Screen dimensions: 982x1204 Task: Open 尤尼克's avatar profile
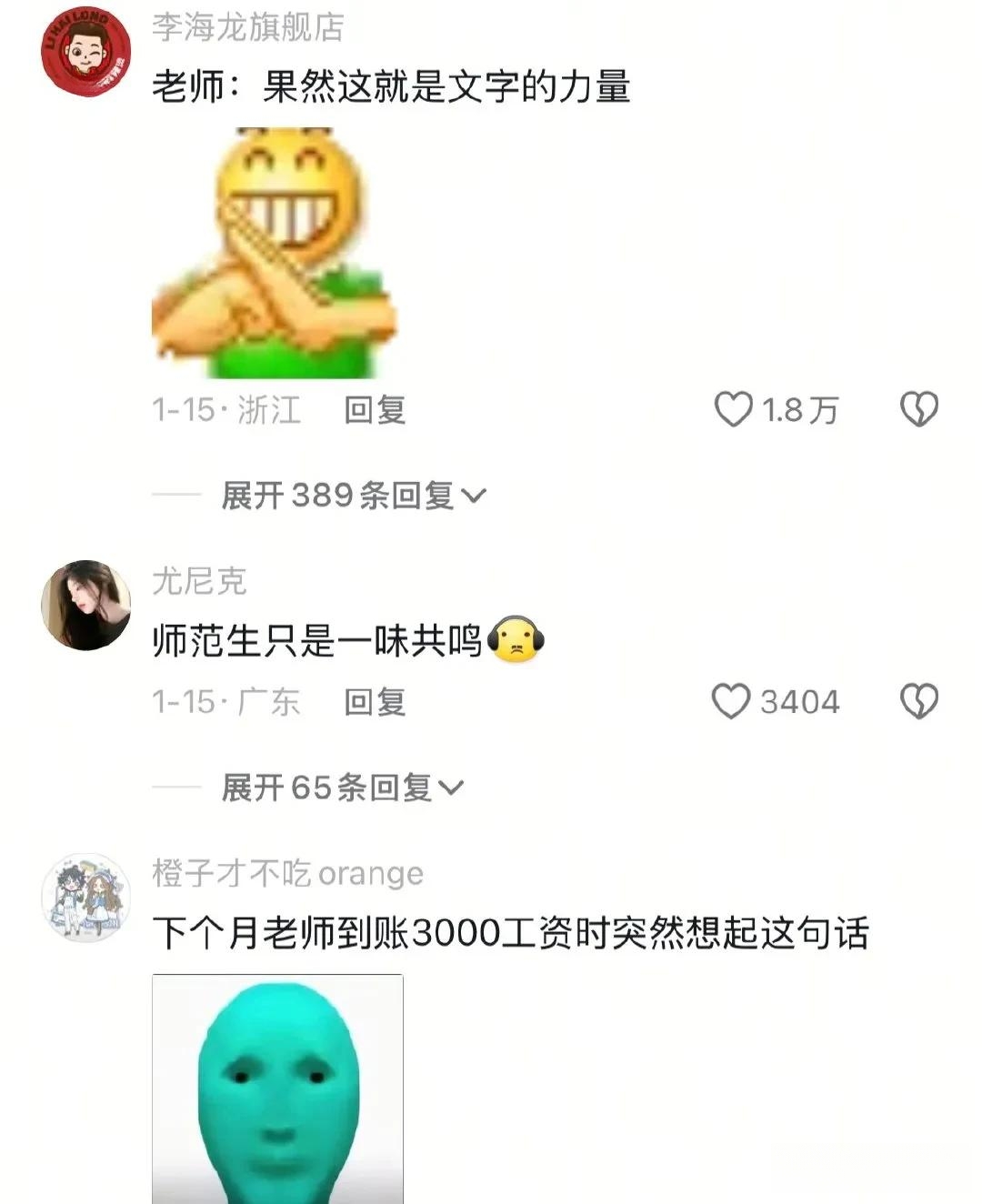click(x=85, y=606)
